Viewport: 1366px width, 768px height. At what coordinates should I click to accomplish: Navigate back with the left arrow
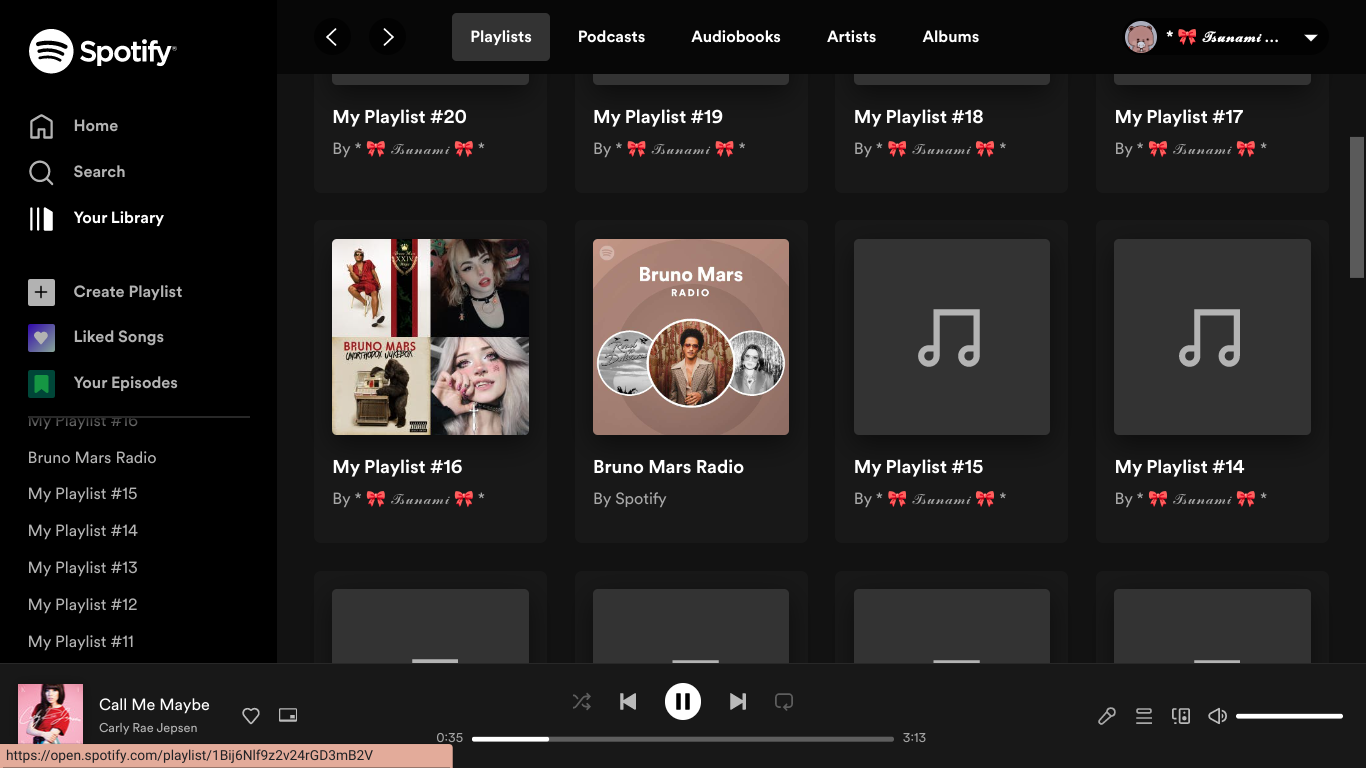pos(332,37)
